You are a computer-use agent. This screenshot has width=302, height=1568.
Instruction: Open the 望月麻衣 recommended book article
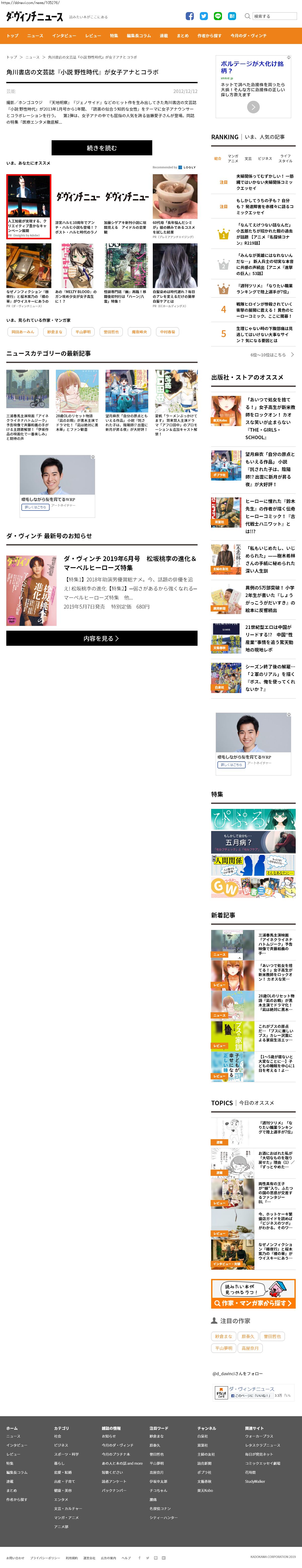point(253,469)
